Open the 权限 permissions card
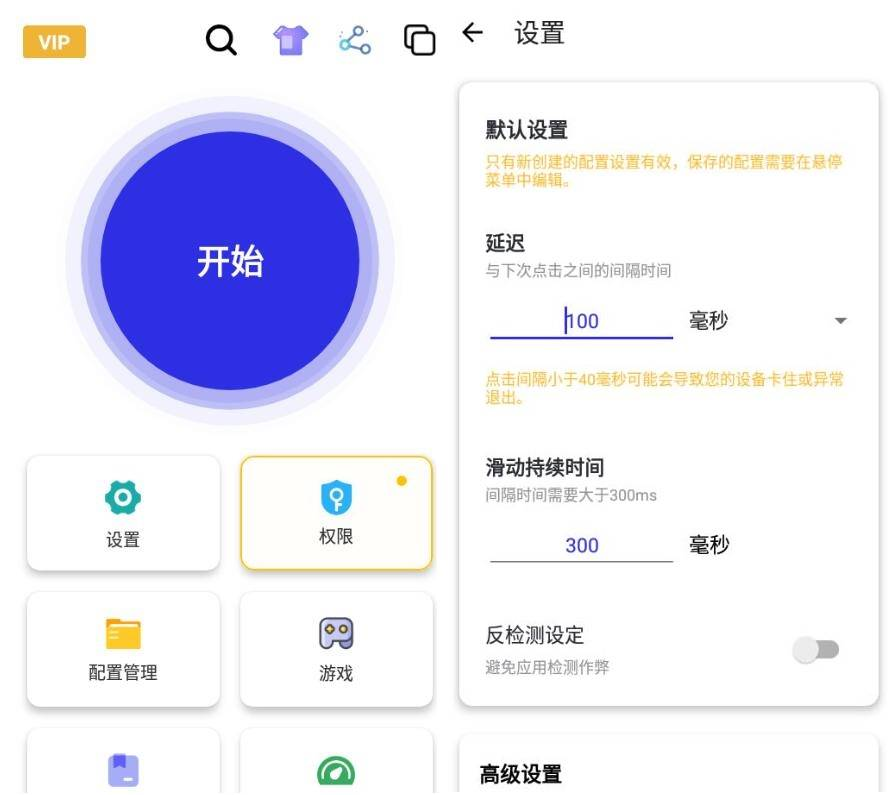Viewport: 895px width, 795px height. (336, 513)
